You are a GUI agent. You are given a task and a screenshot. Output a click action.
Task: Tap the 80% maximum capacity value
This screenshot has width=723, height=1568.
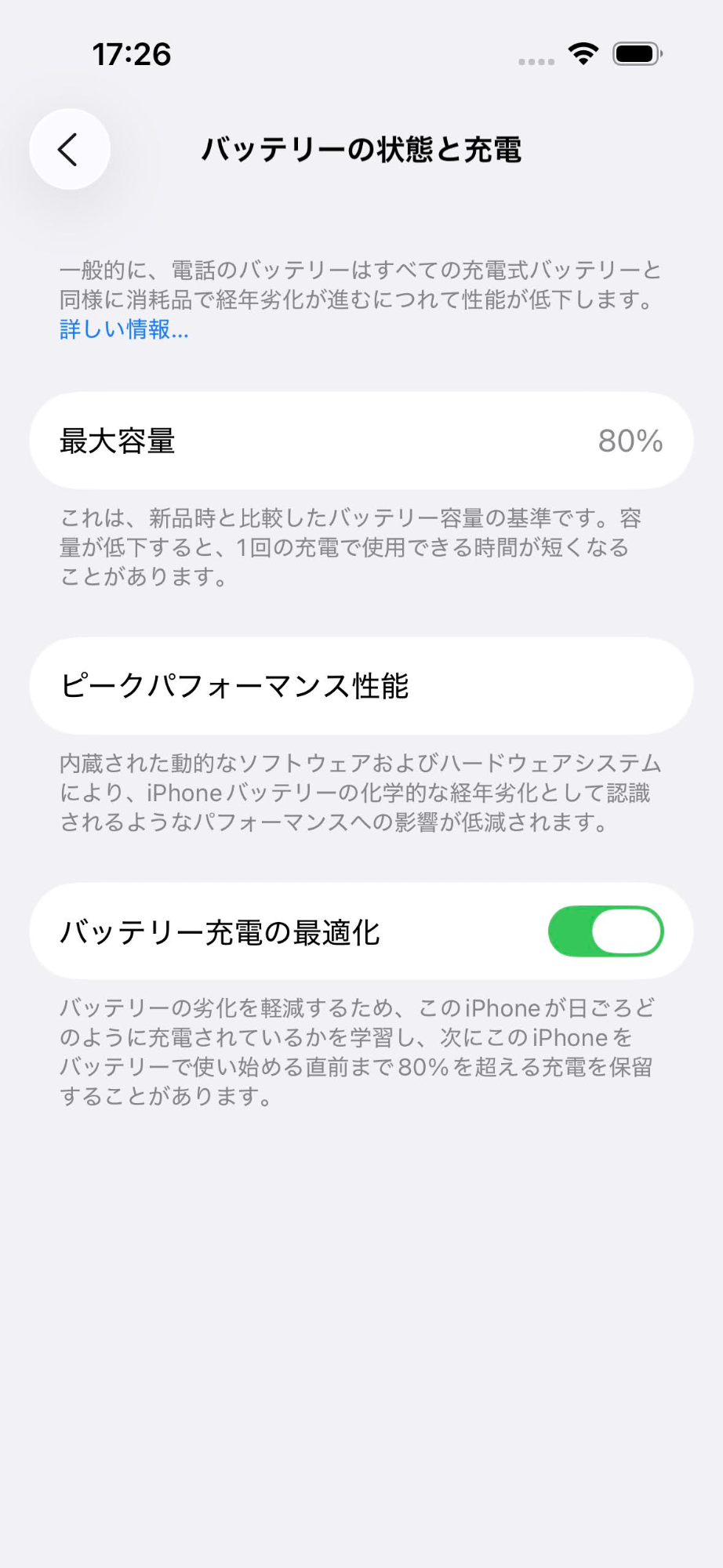coord(629,441)
